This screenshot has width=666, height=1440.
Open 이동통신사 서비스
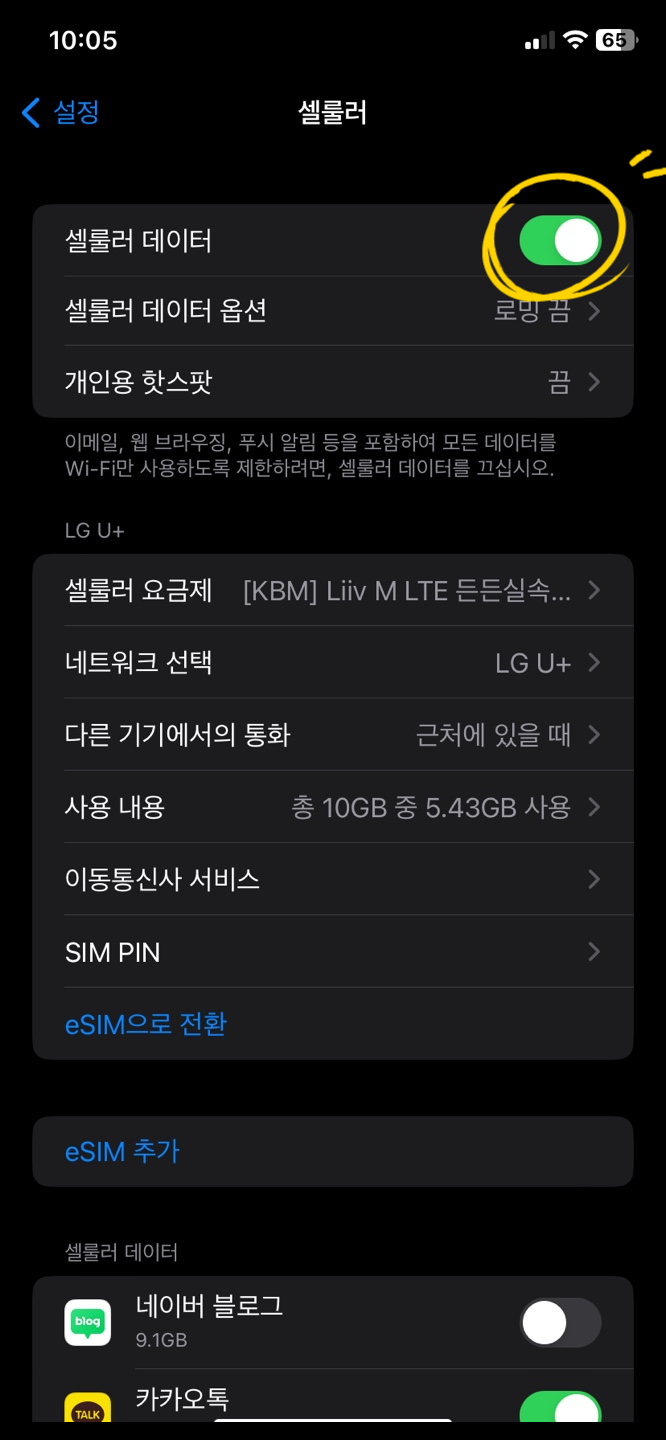(332, 879)
